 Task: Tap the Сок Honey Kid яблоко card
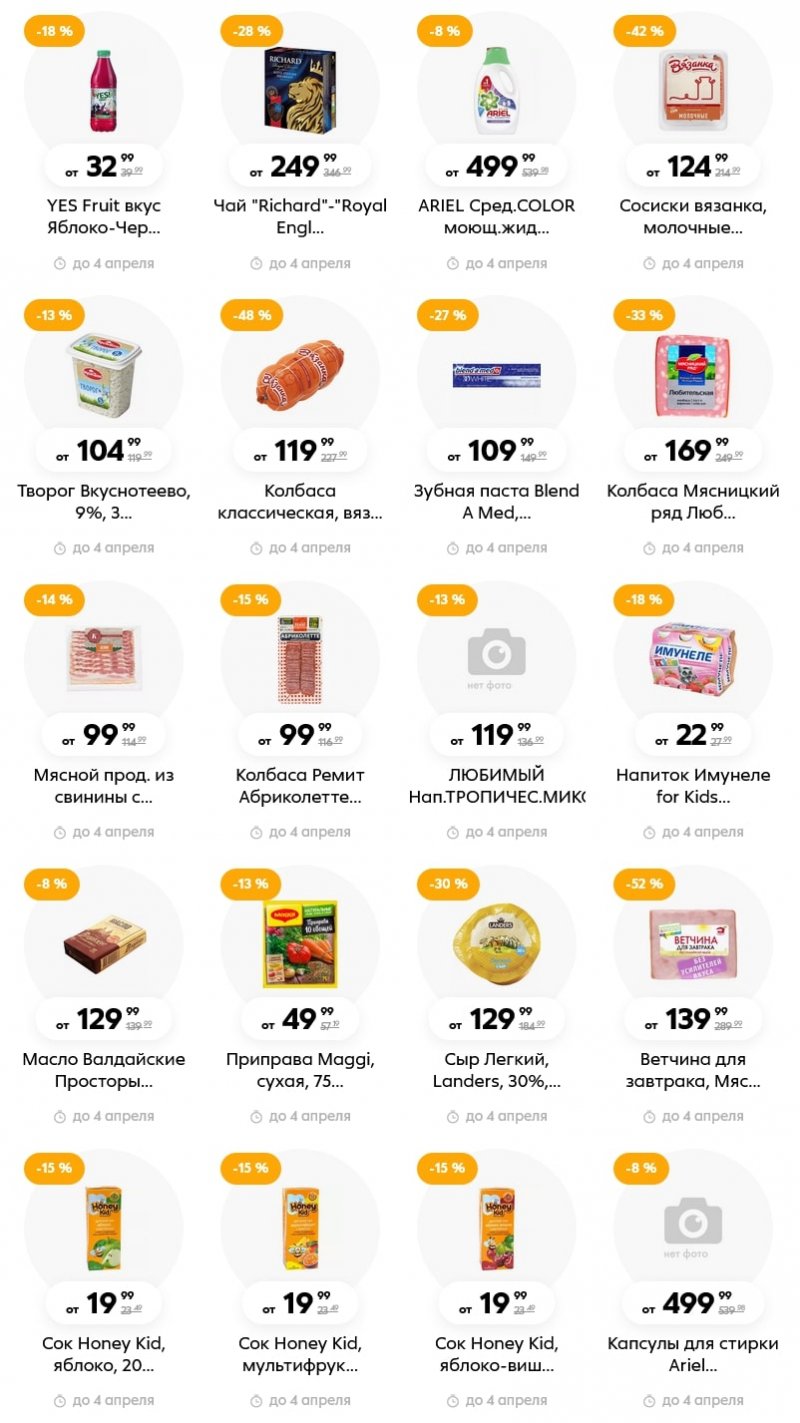tap(103, 1353)
